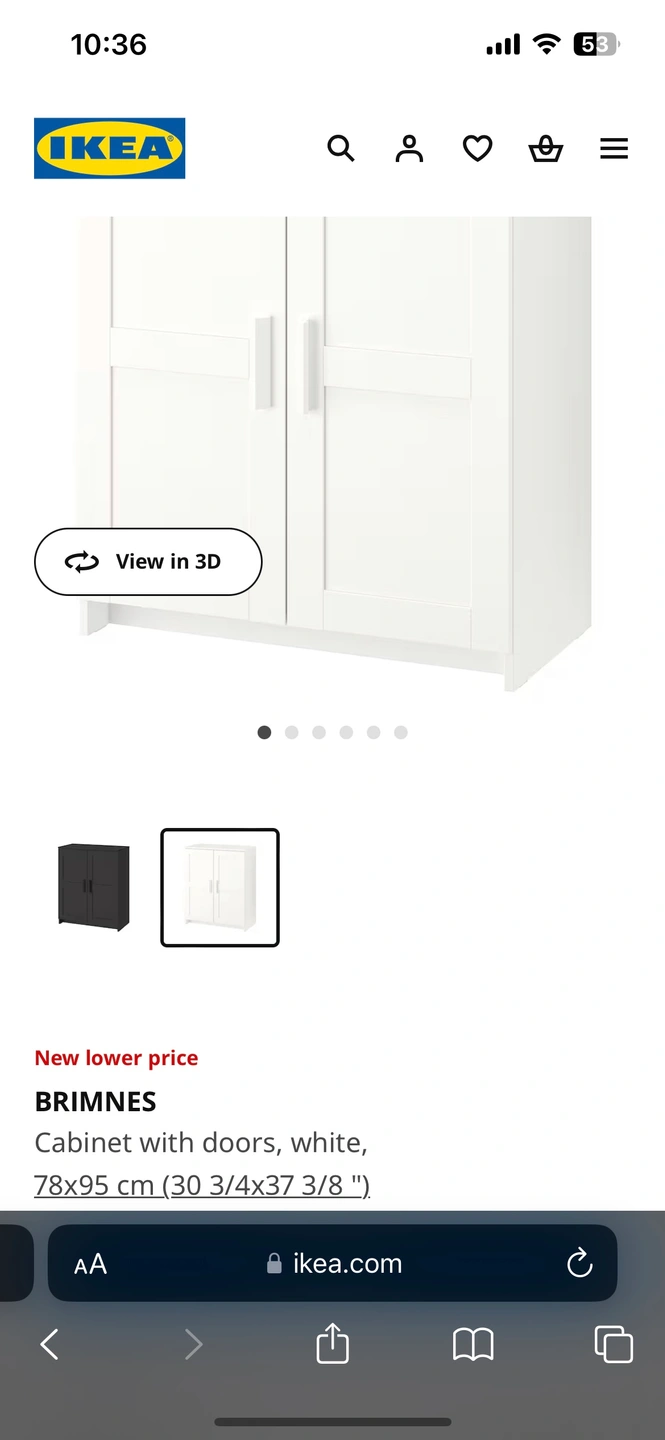Go to IKEA home via logo
The height and width of the screenshot is (1440, 665).
(x=110, y=149)
